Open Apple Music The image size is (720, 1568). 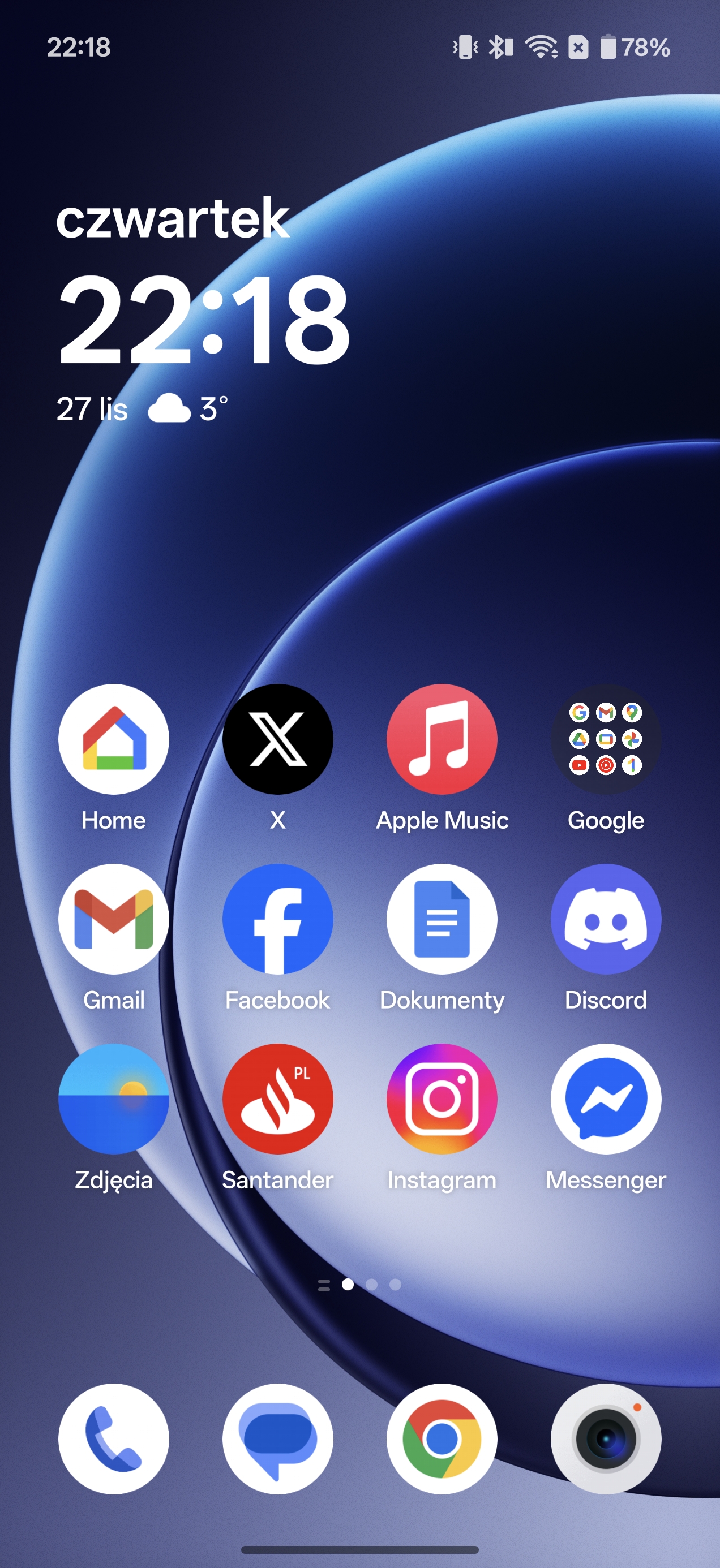click(x=442, y=739)
